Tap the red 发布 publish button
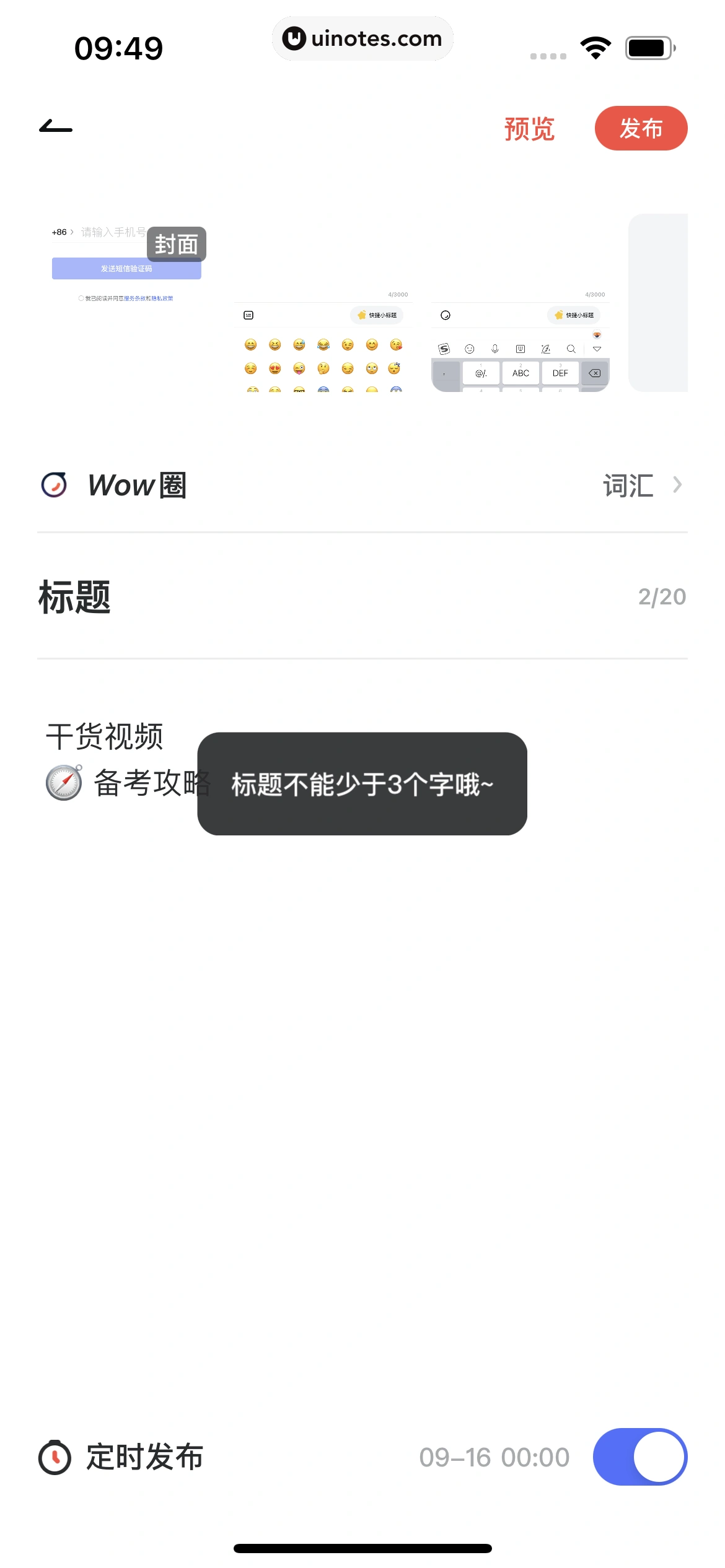This screenshot has width=725, height=1568. 641,128
